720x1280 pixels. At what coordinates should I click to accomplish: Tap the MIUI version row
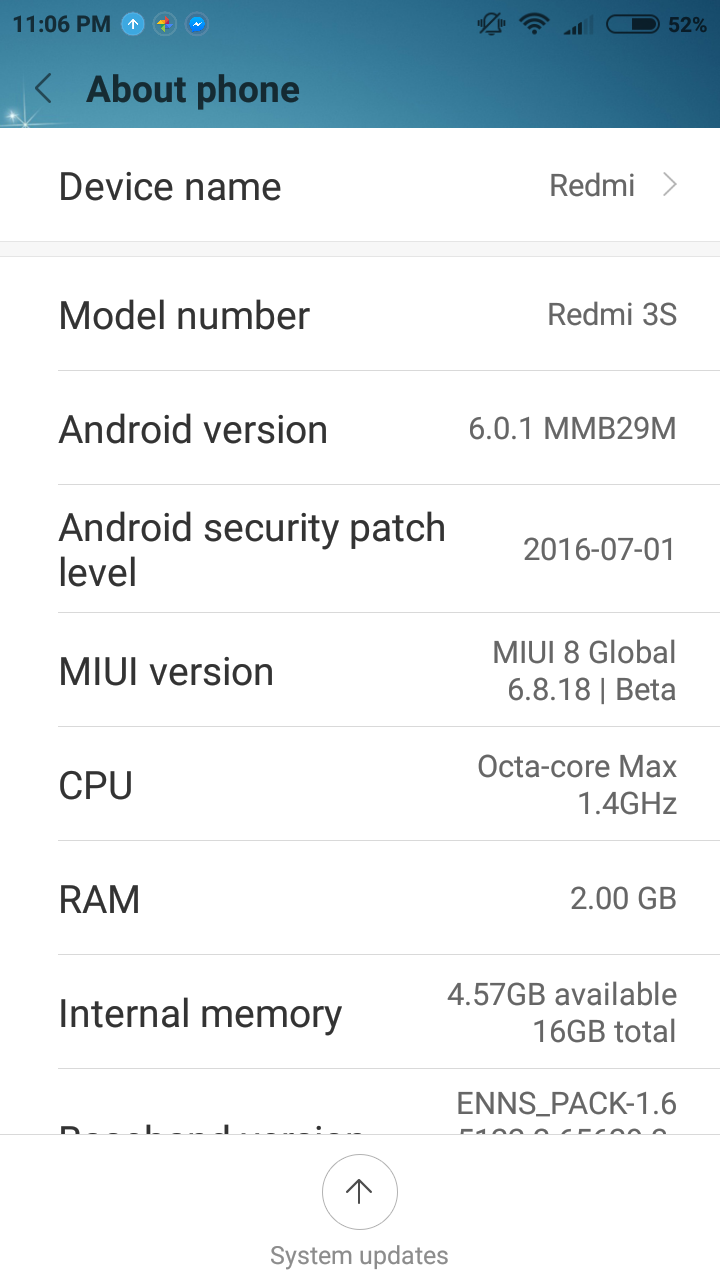click(x=360, y=670)
